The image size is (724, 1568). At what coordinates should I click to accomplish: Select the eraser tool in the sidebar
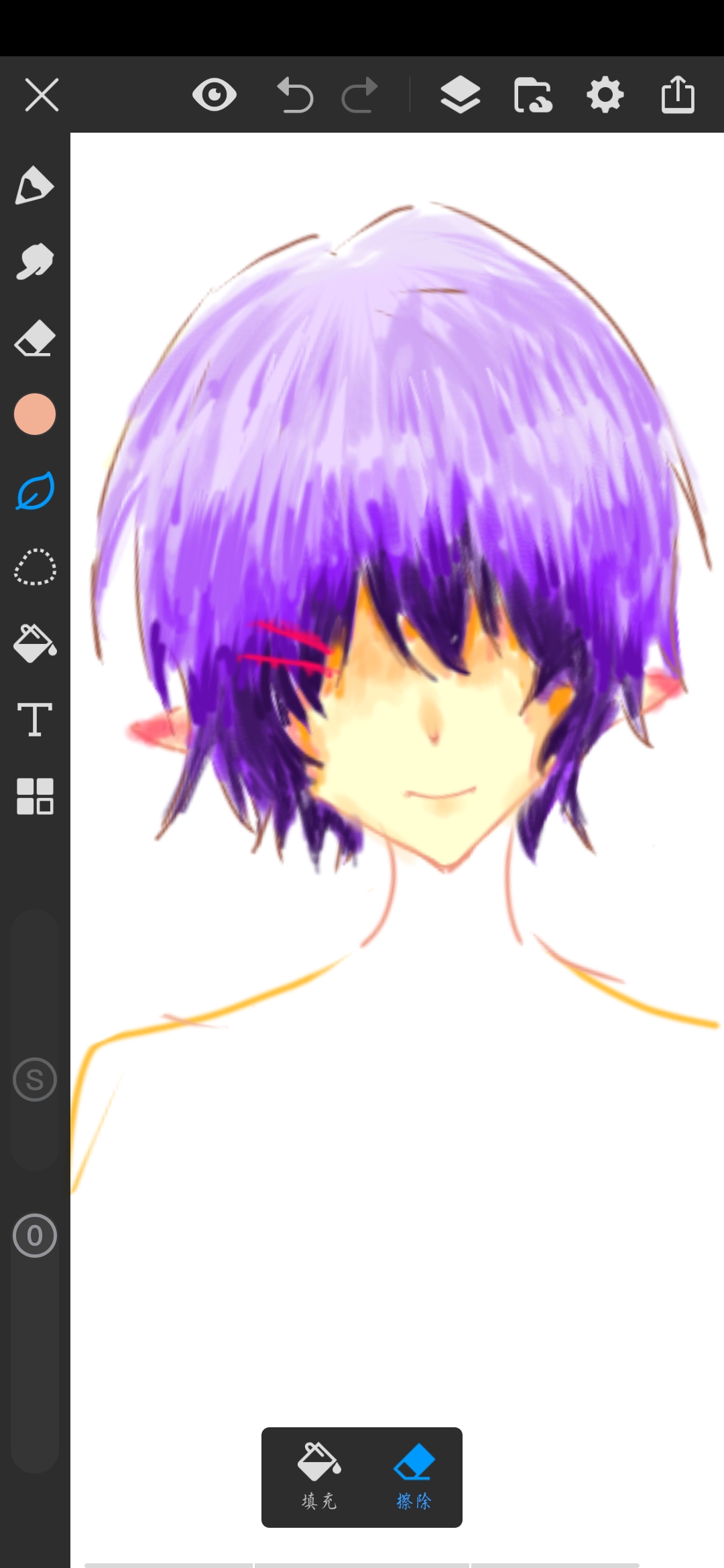click(x=34, y=338)
